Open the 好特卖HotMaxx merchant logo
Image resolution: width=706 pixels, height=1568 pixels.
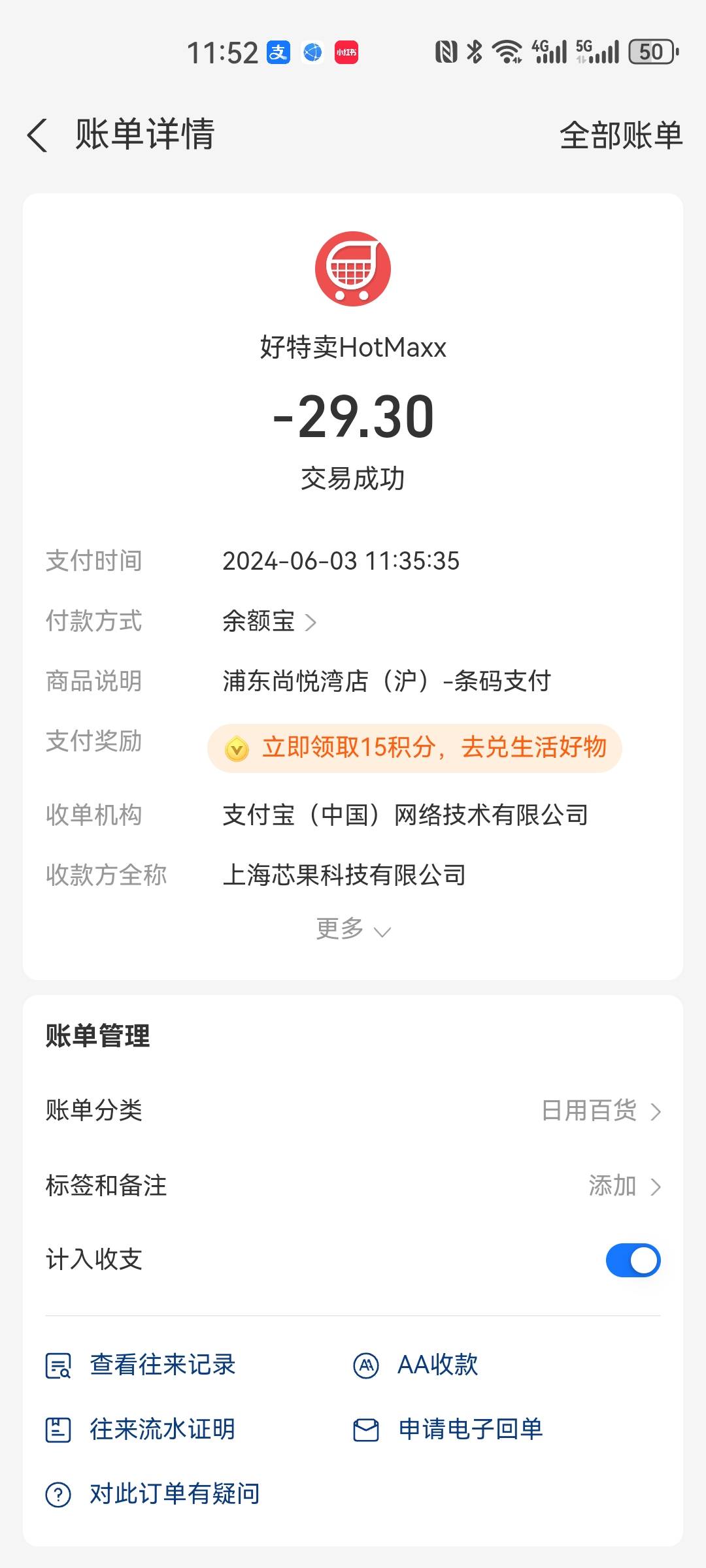(353, 269)
